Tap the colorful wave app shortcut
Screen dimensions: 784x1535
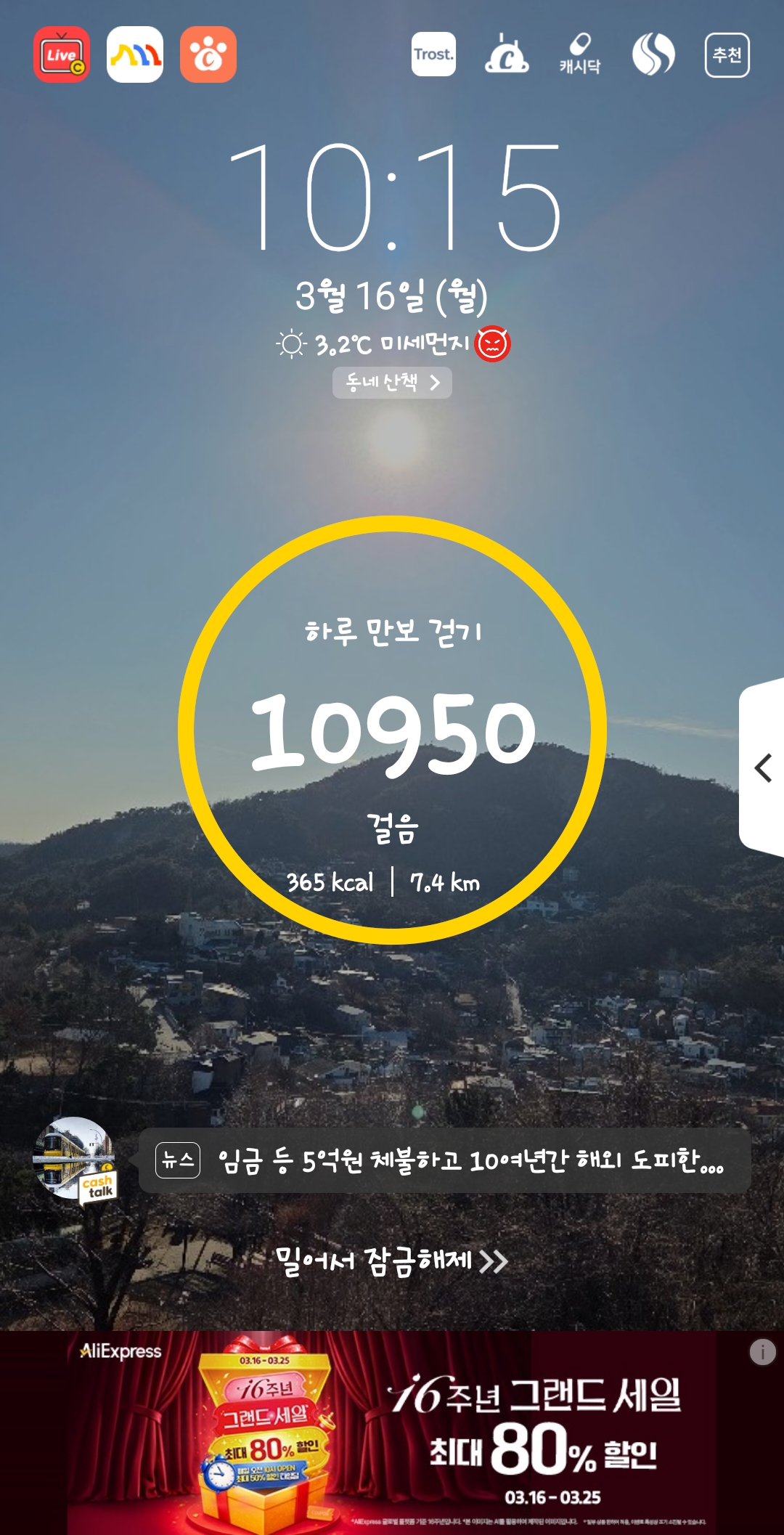(135, 55)
